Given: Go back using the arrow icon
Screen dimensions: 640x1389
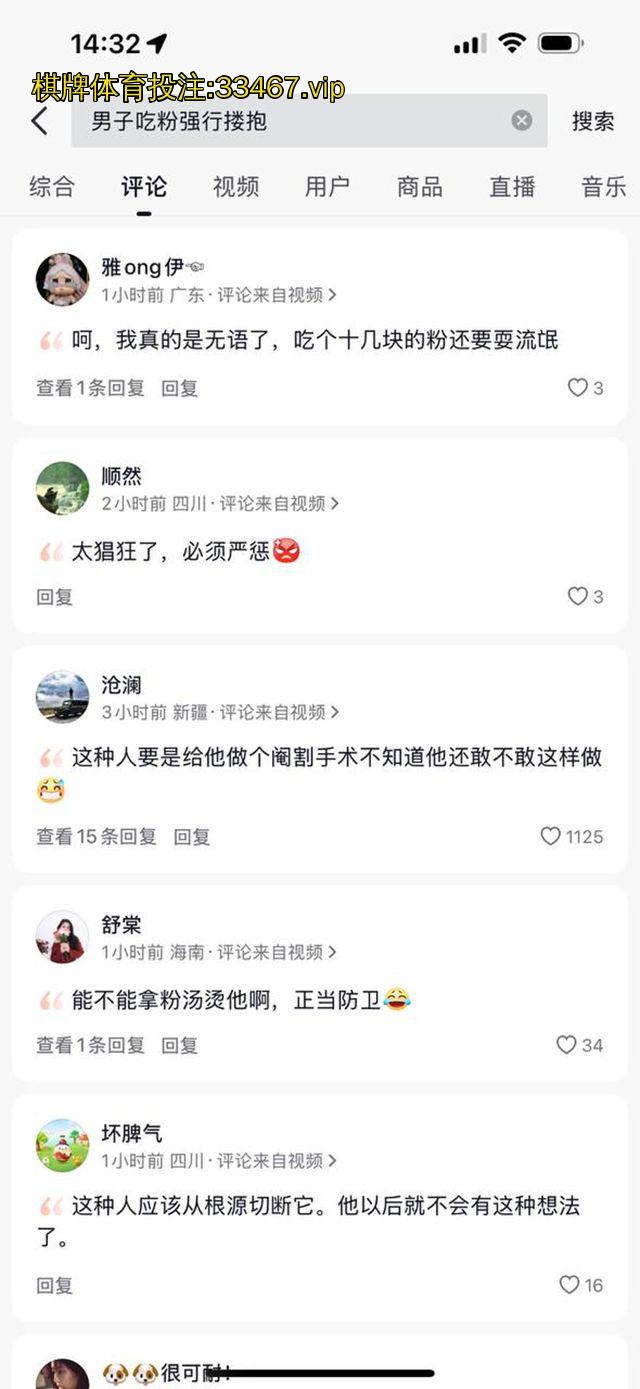Looking at the screenshot, I should point(40,121).
